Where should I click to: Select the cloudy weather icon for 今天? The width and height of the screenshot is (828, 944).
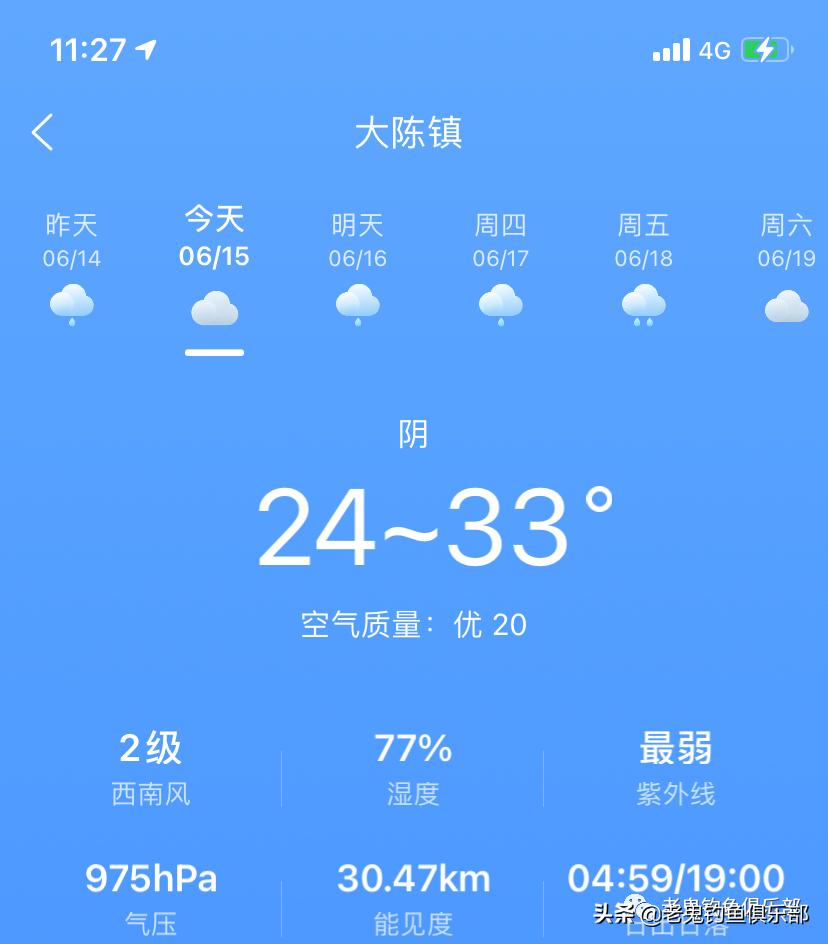click(214, 305)
